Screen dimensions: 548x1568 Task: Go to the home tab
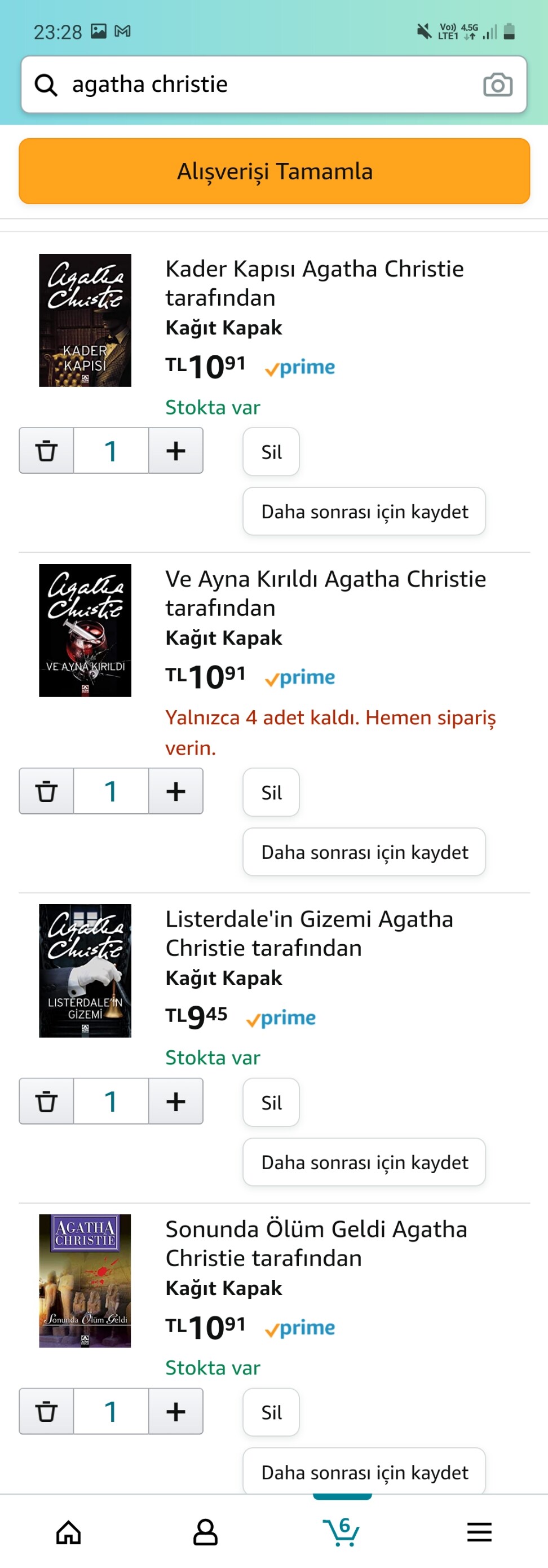(69, 1532)
